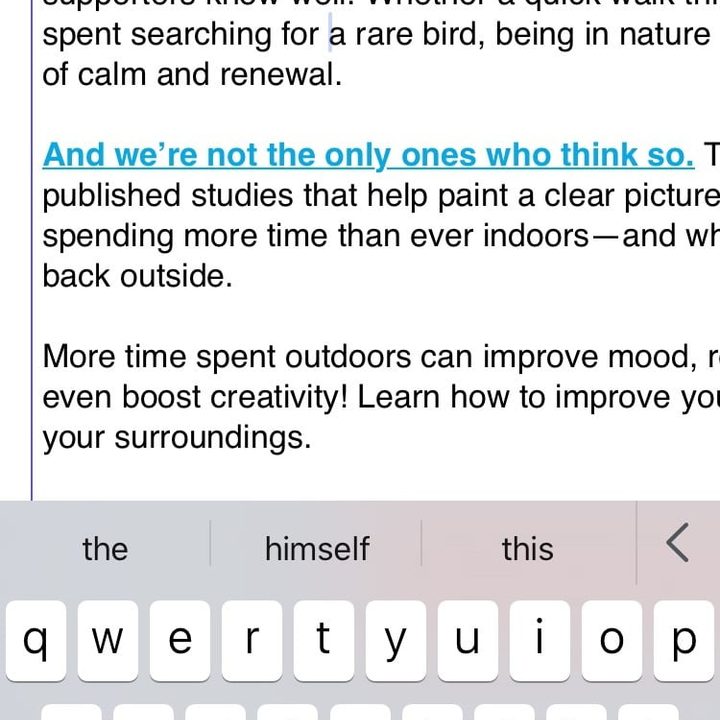The width and height of the screenshot is (720, 720).
Task: Select the "this" word suggestion
Action: 527,548
